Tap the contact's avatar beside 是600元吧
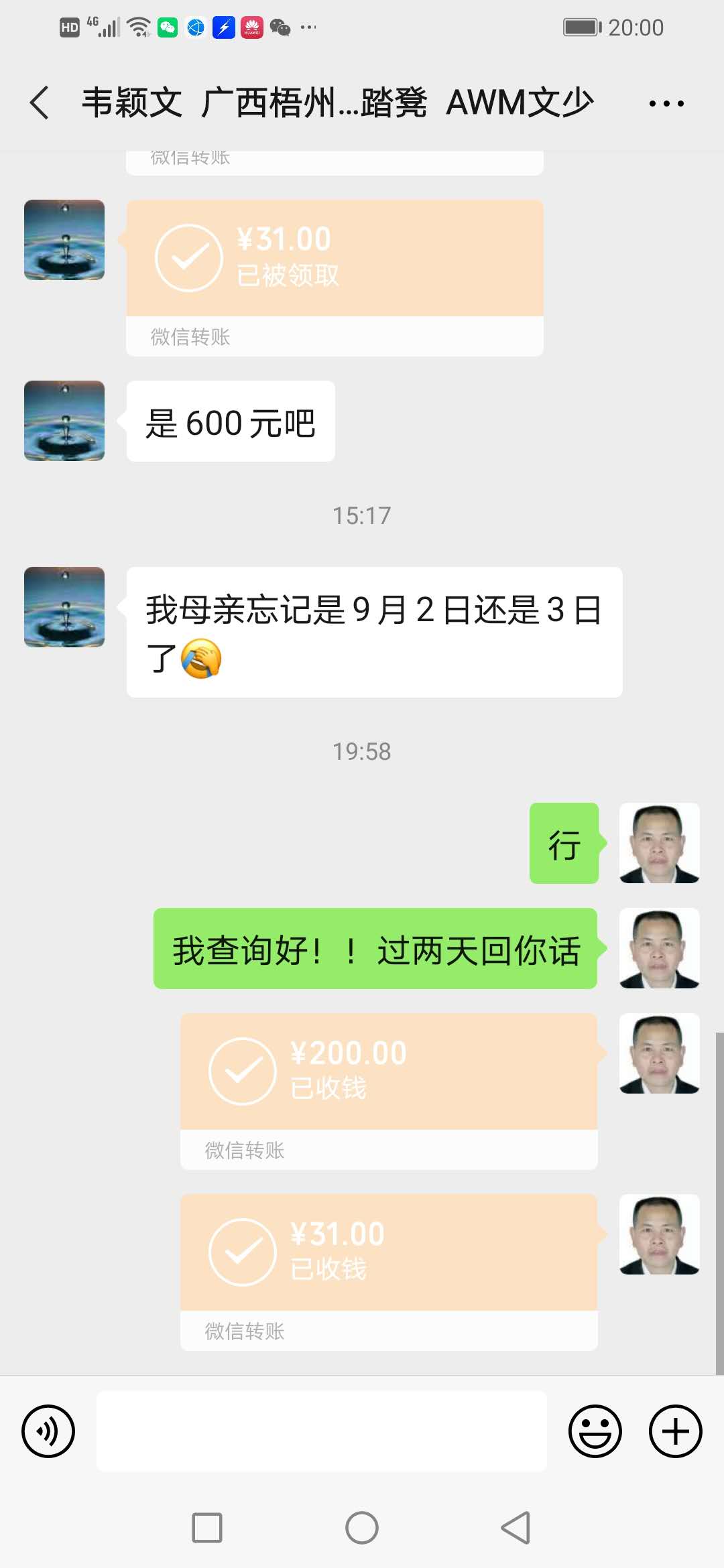The height and width of the screenshot is (1568, 724). pos(64,421)
